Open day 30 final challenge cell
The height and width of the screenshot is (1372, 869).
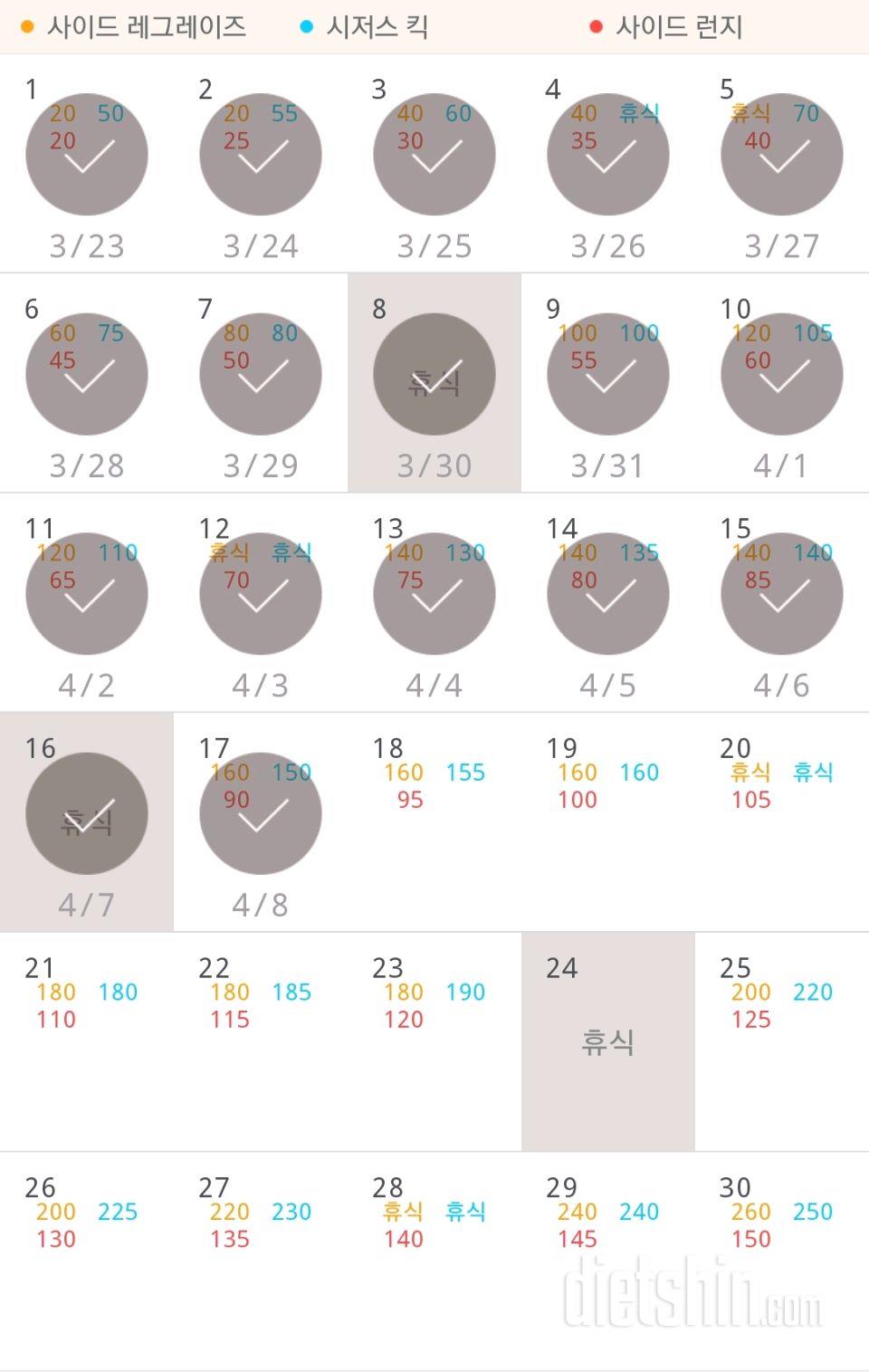781,1261
